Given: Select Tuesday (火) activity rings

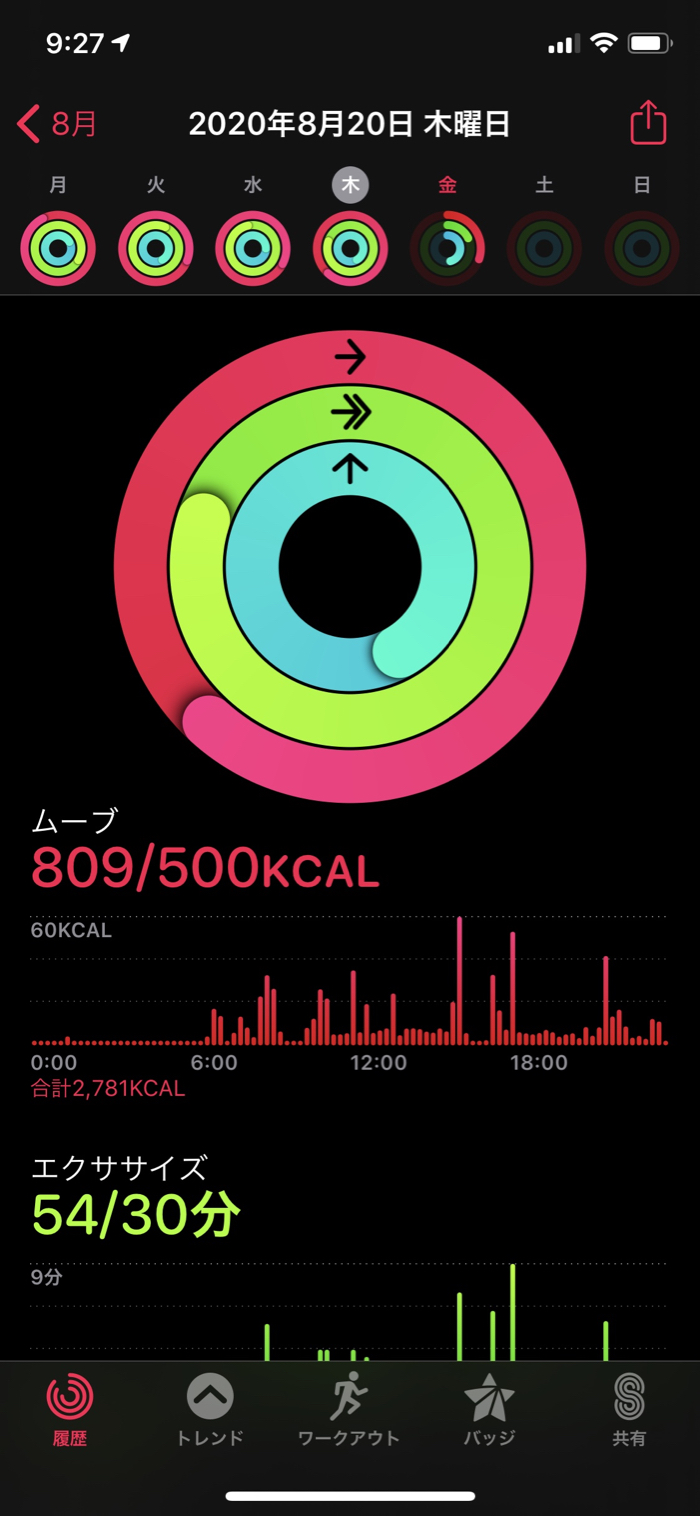Looking at the screenshot, I should pos(156,248).
